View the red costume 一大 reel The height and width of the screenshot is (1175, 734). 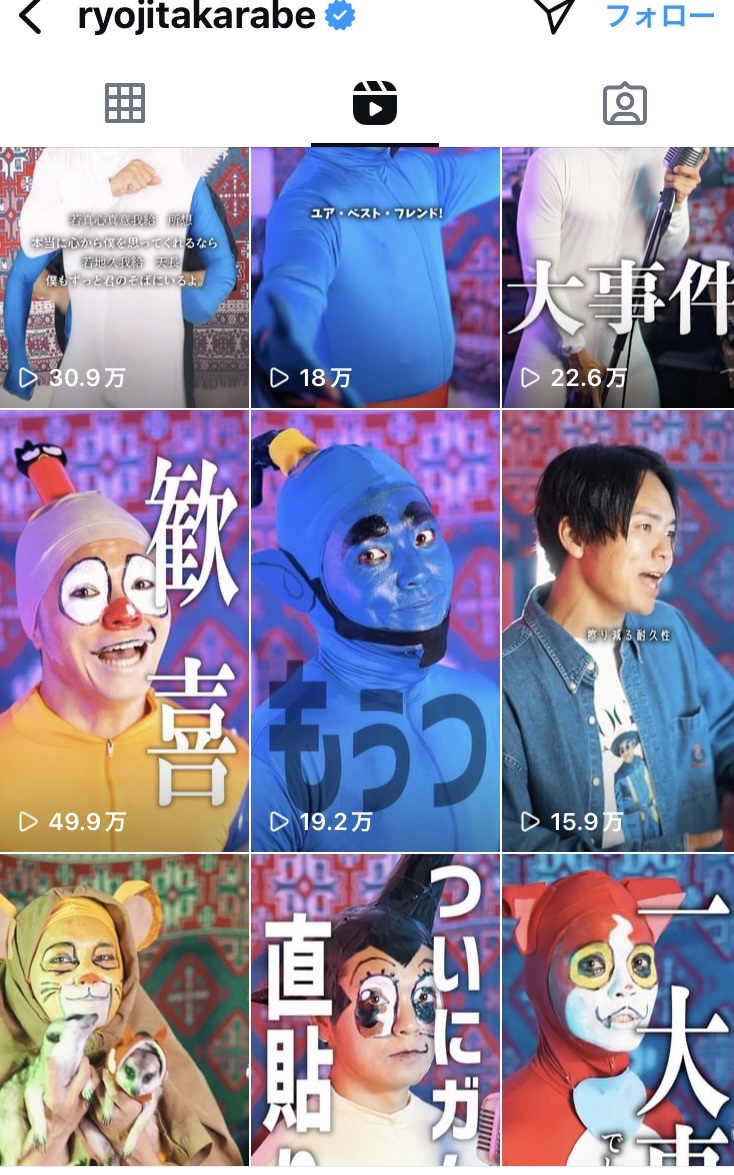(x=618, y=1010)
